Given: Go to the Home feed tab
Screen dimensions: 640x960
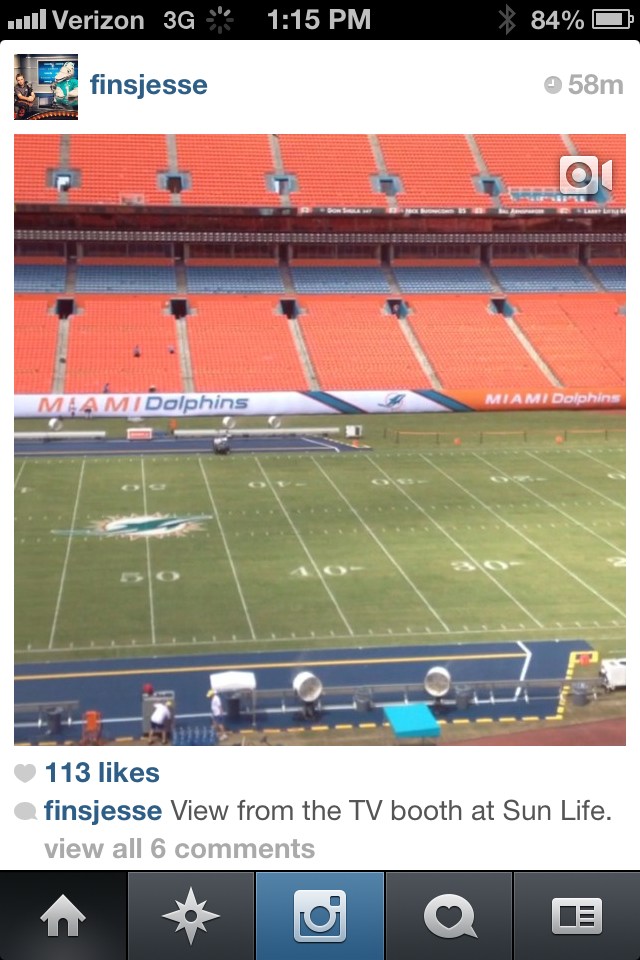Looking at the screenshot, I should click(x=63, y=916).
